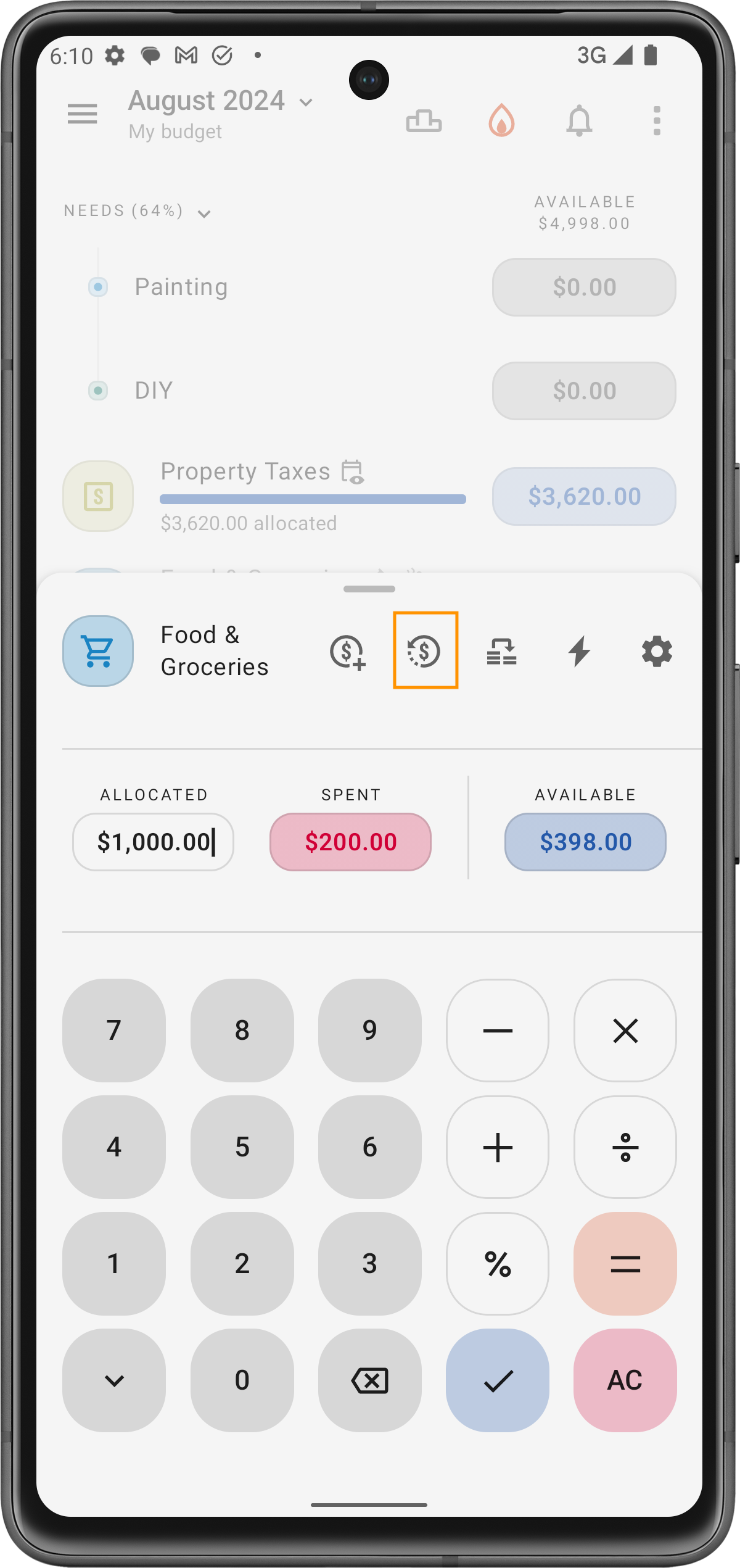This screenshot has width=740, height=1568.
Task: Confirm the amount with the checkmark key
Action: [x=498, y=1380]
